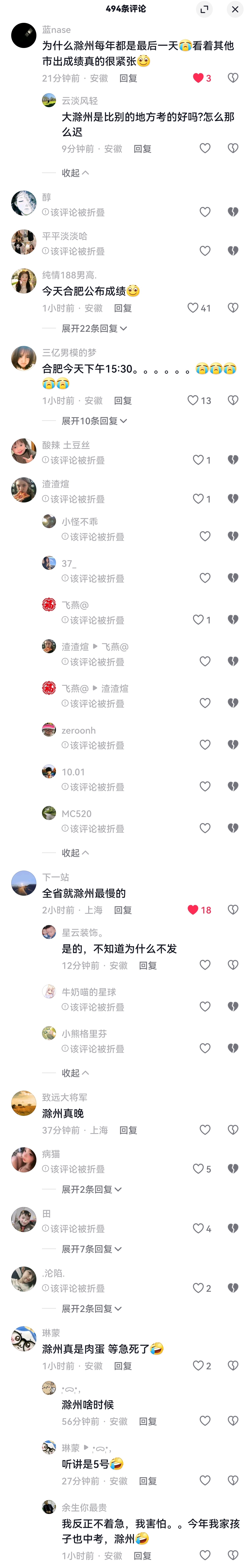Like 致远大将军's comment 滁州真晚
252x1568 pixels.
click(205, 1130)
